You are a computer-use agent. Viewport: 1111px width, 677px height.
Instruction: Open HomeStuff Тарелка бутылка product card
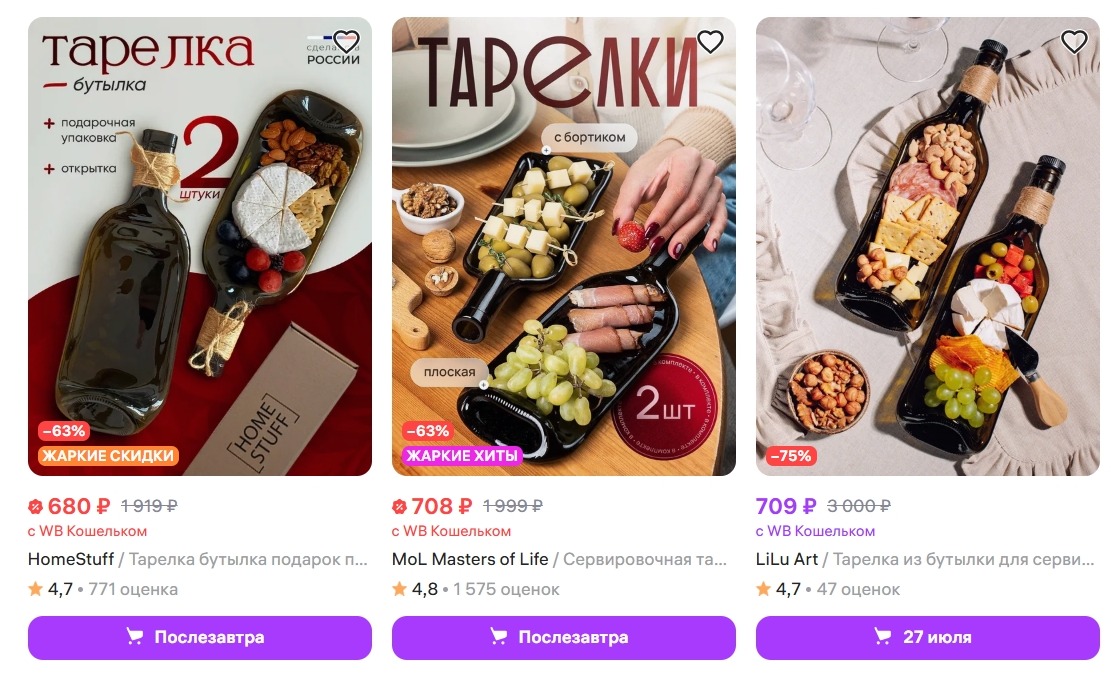click(x=199, y=560)
